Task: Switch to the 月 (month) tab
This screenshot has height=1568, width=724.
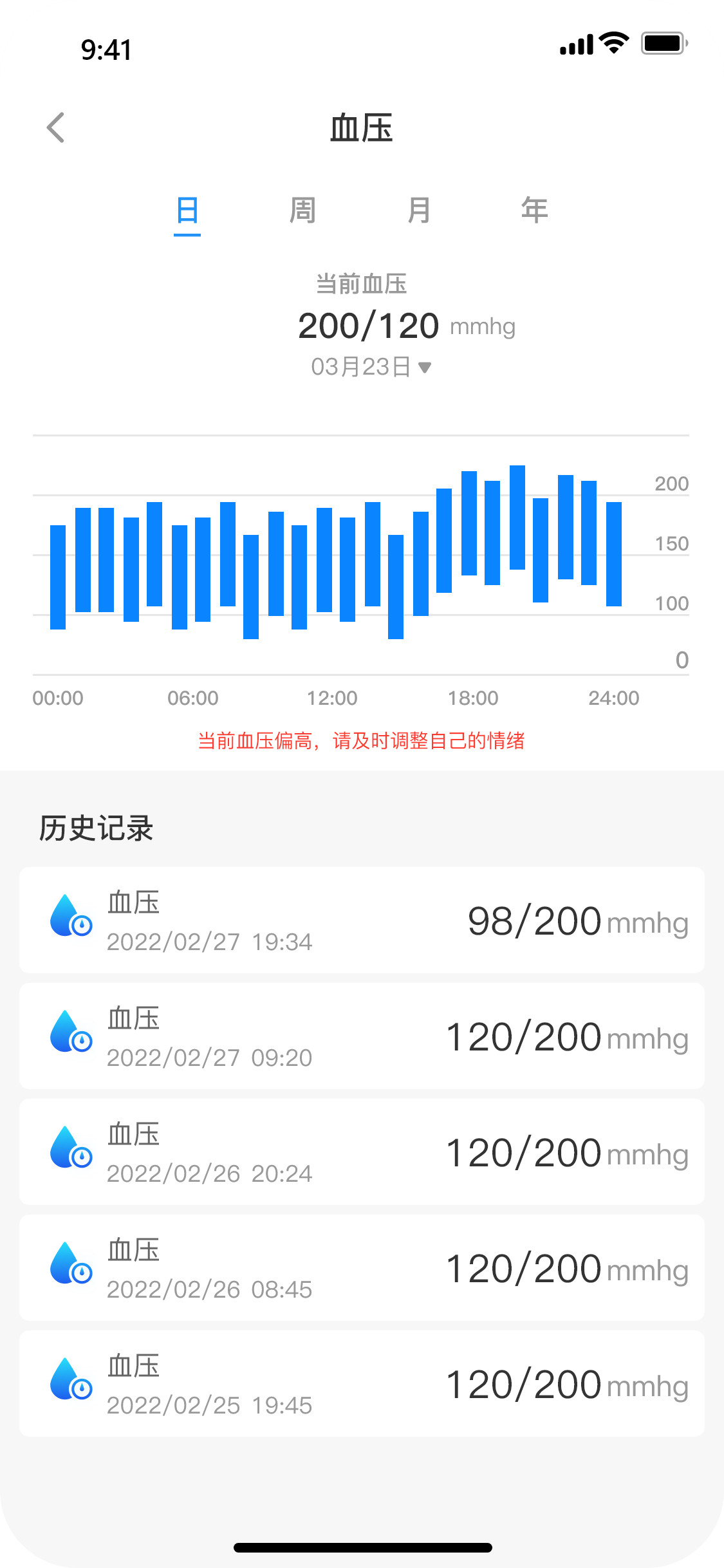Action: 419,210
